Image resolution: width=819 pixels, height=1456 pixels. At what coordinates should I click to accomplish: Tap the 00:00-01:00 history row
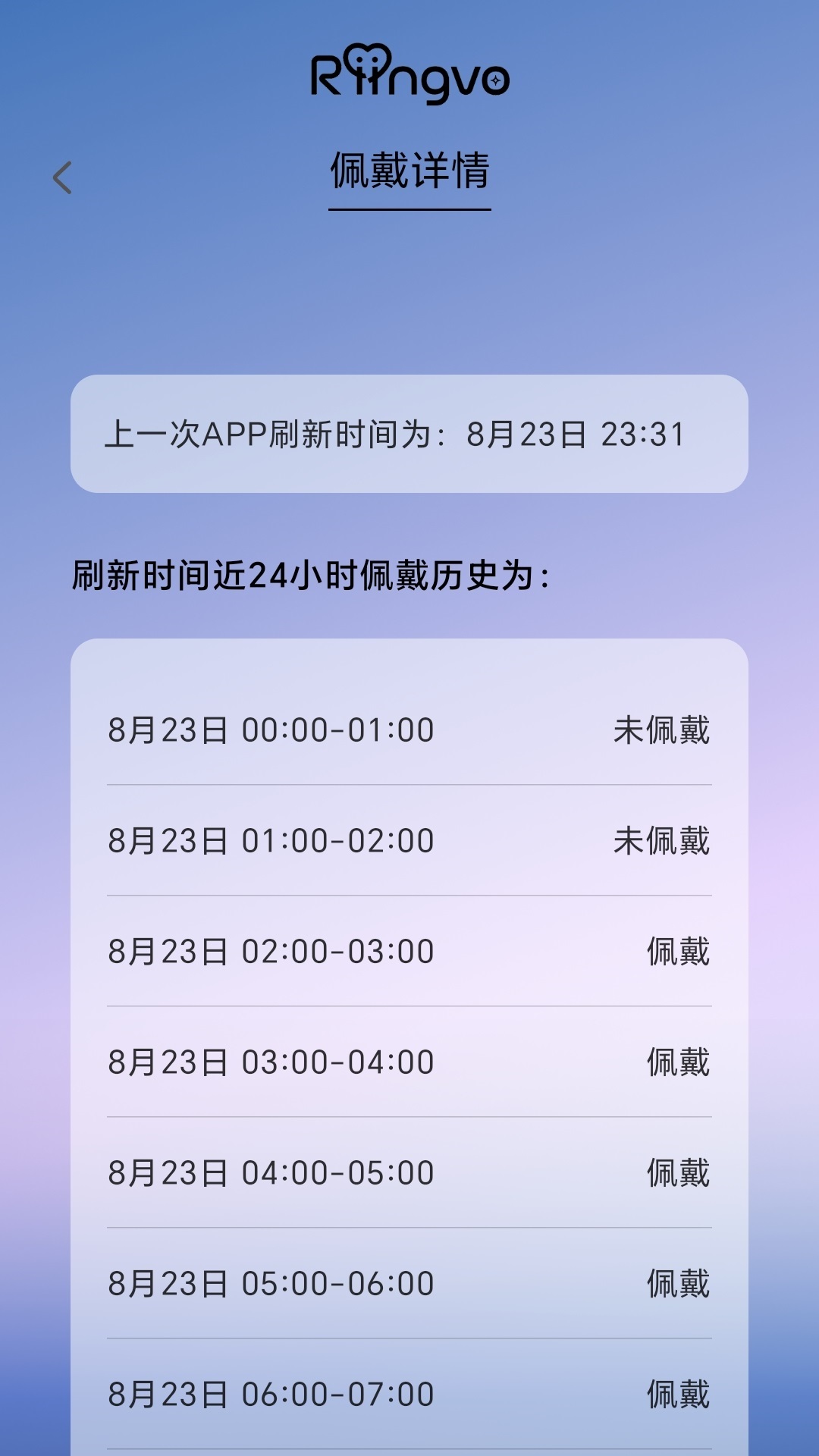[x=409, y=730]
